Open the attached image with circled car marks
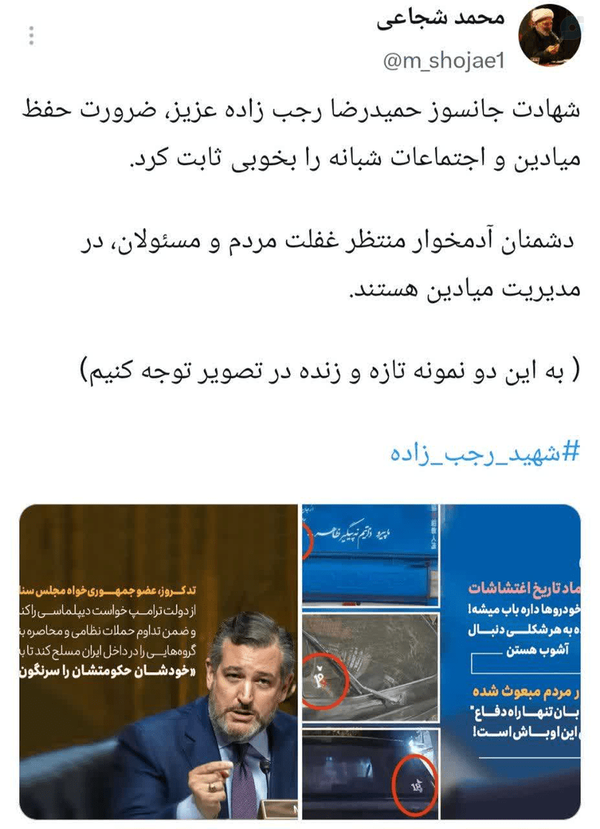The height and width of the screenshot is (829, 600). [x=441, y=661]
